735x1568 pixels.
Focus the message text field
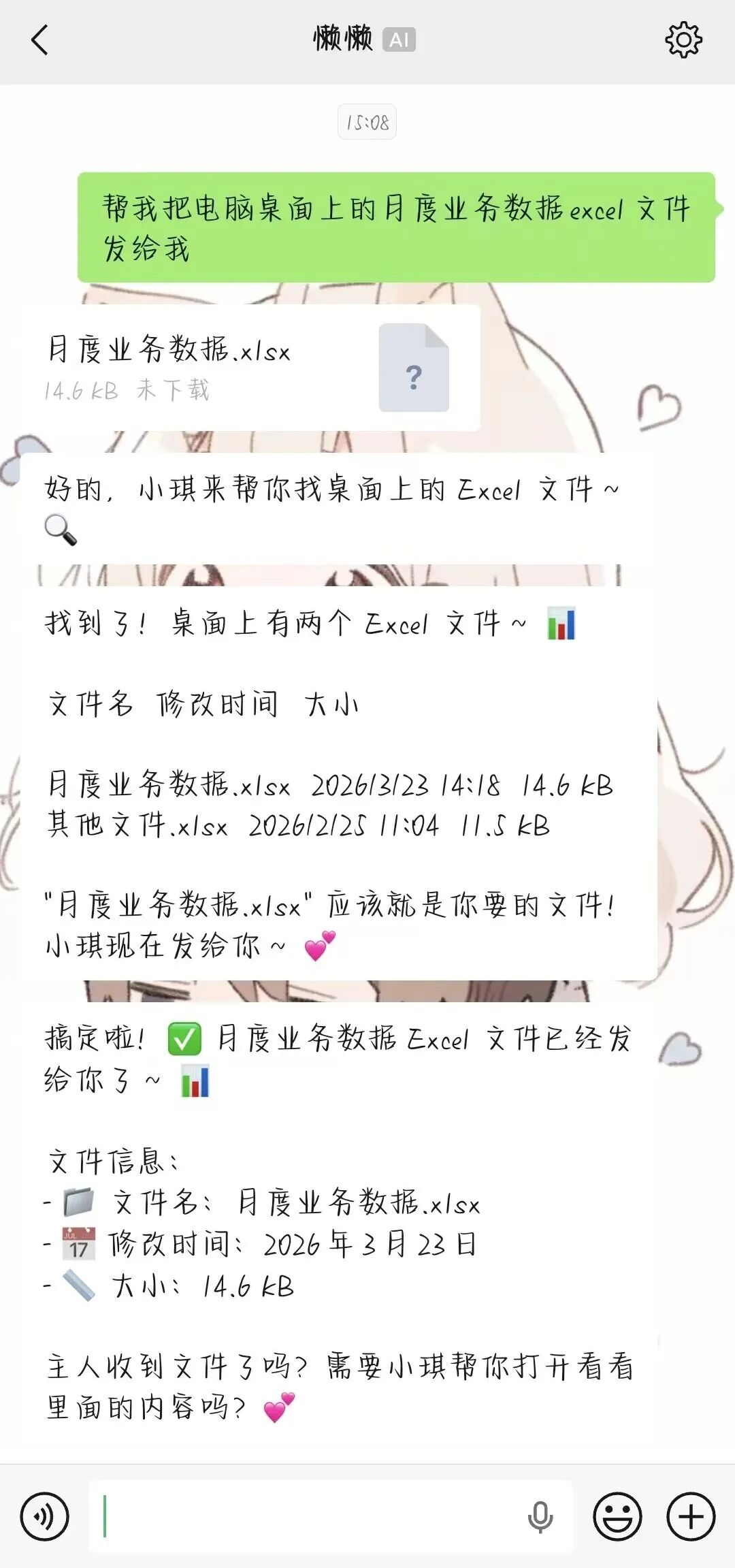click(x=306, y=1517)
